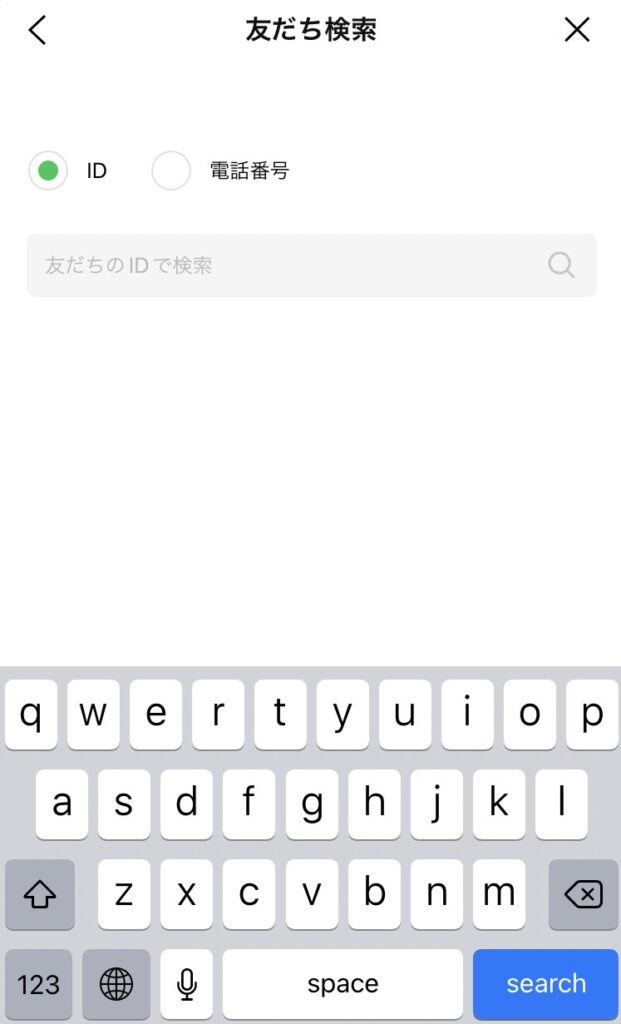The image size is (621, 1024).
Task: Enable shift on the keyboard
Action: pos(40,894)
